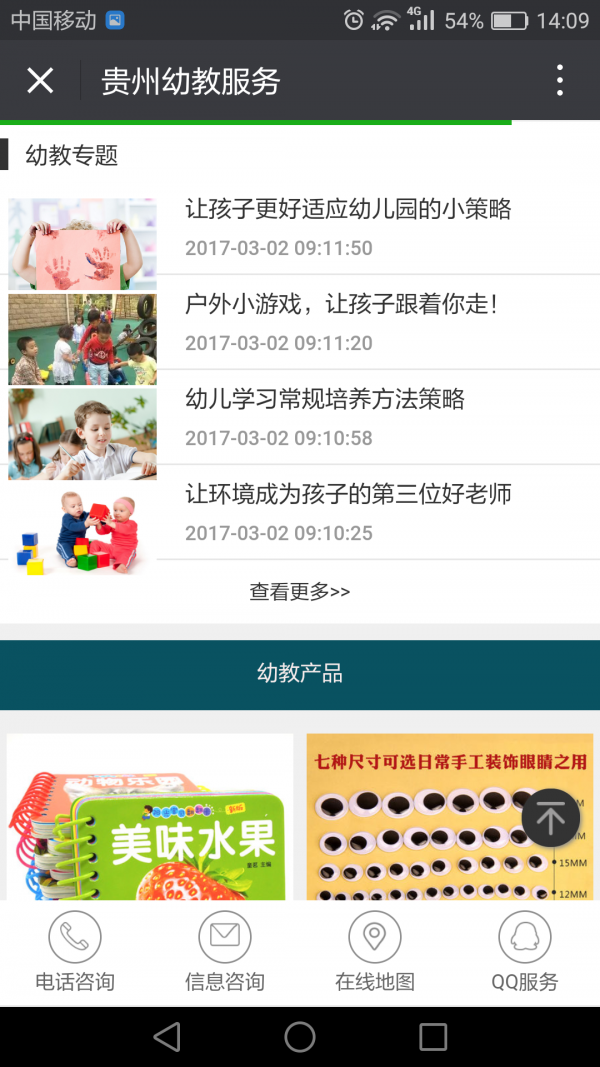Open the overflow menu

pos(559,80)
